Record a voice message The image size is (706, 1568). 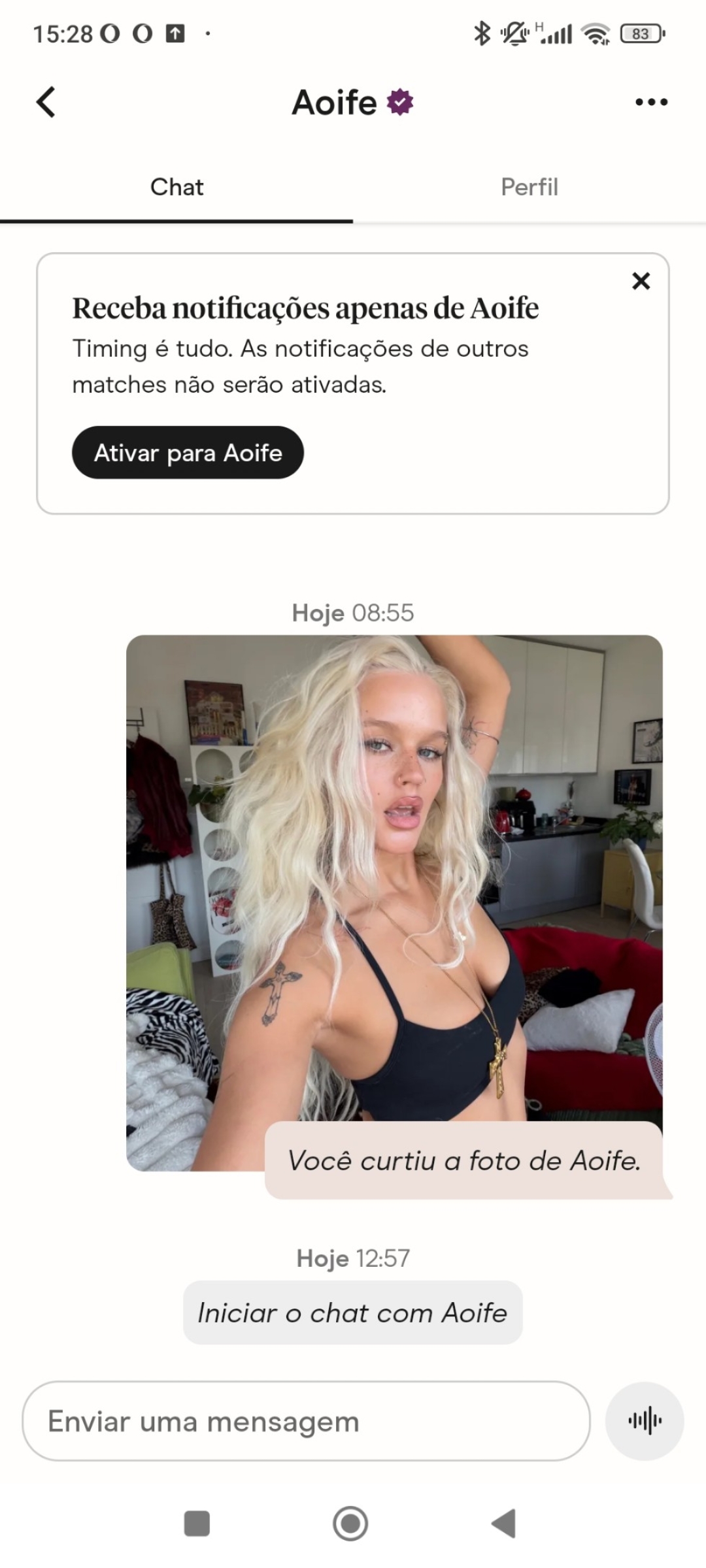[x=645, y=1421]
